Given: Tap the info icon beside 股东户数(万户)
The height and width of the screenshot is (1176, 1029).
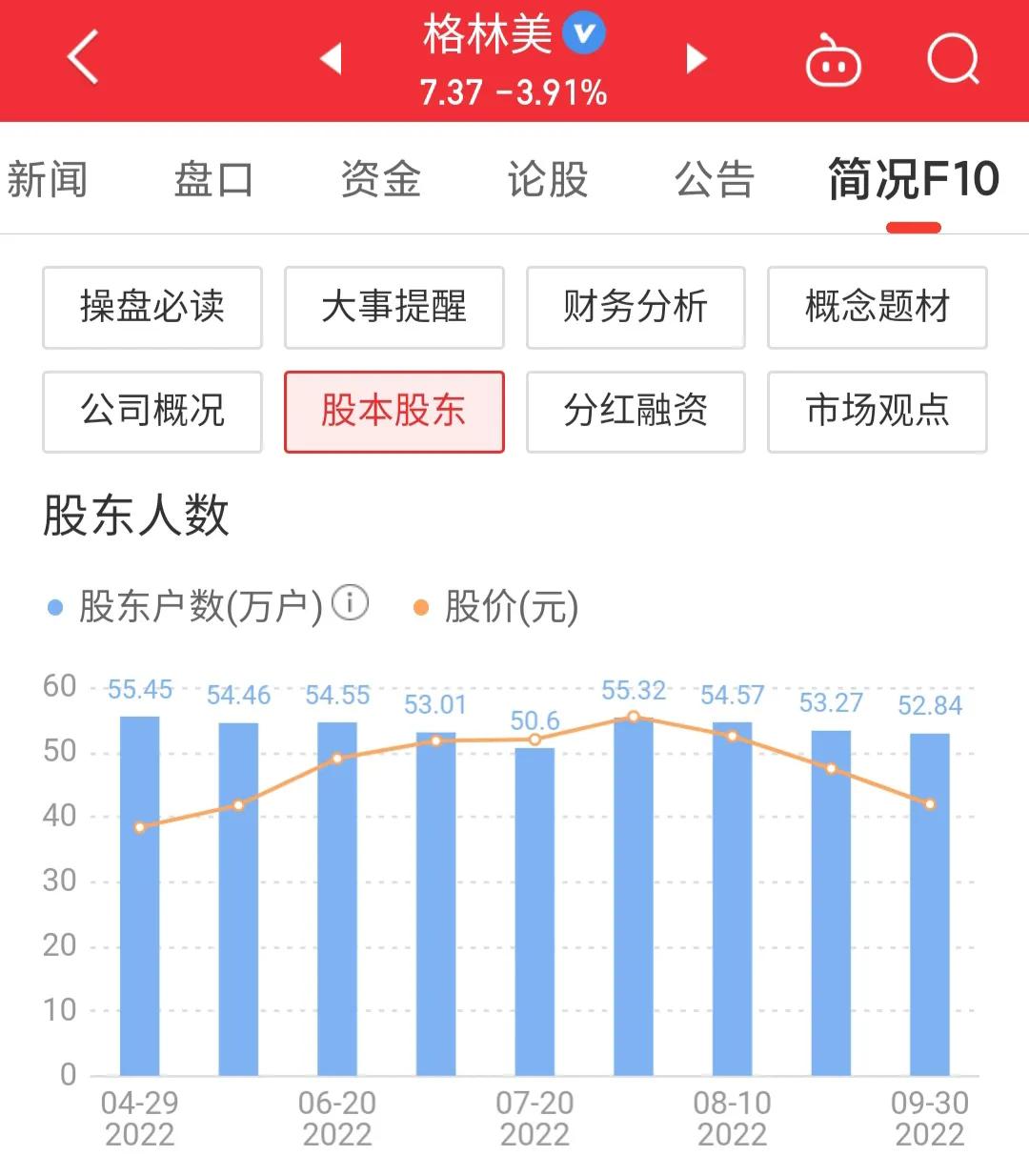Looking at the screenshot, I should point(350,603).
